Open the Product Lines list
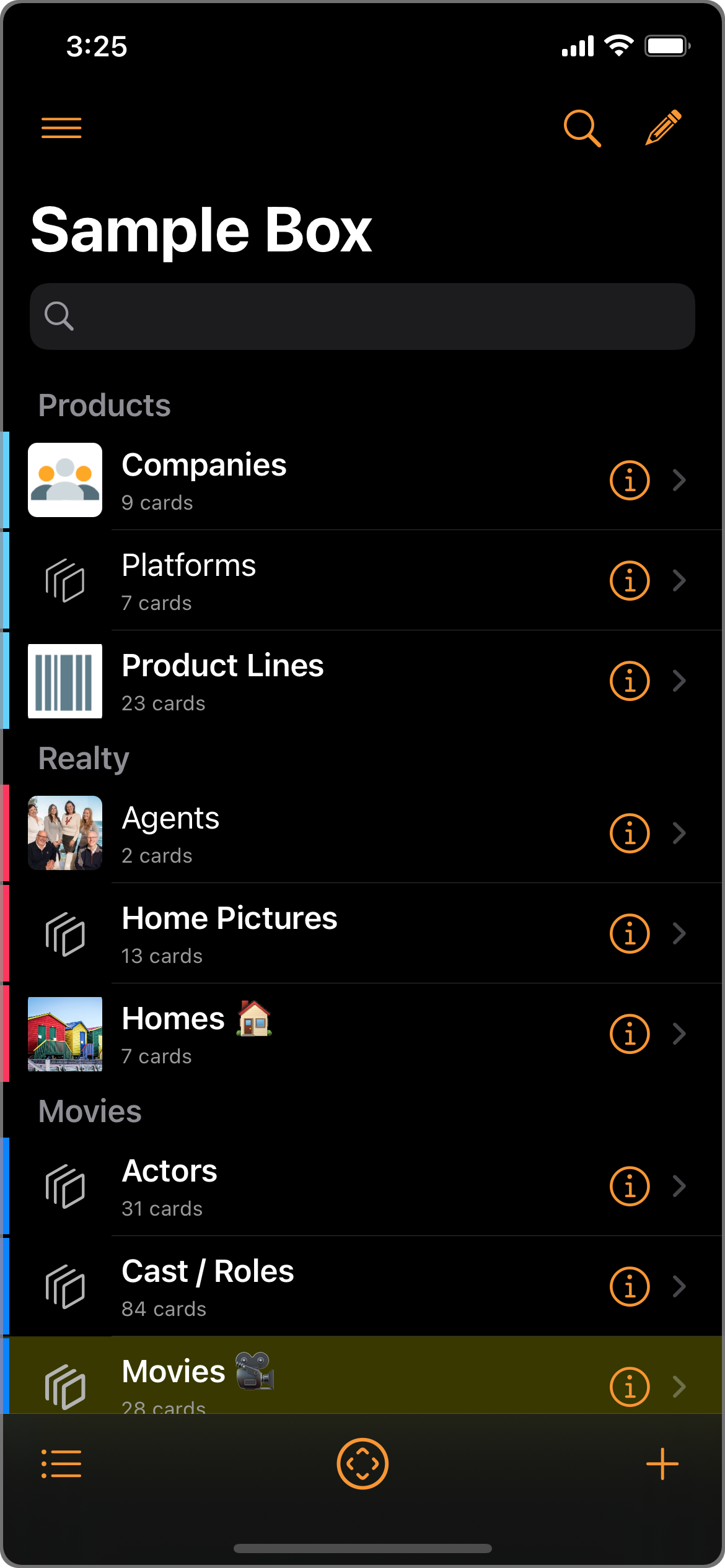The width and height of the screenshot is (725, 1568). coord(310,681)
